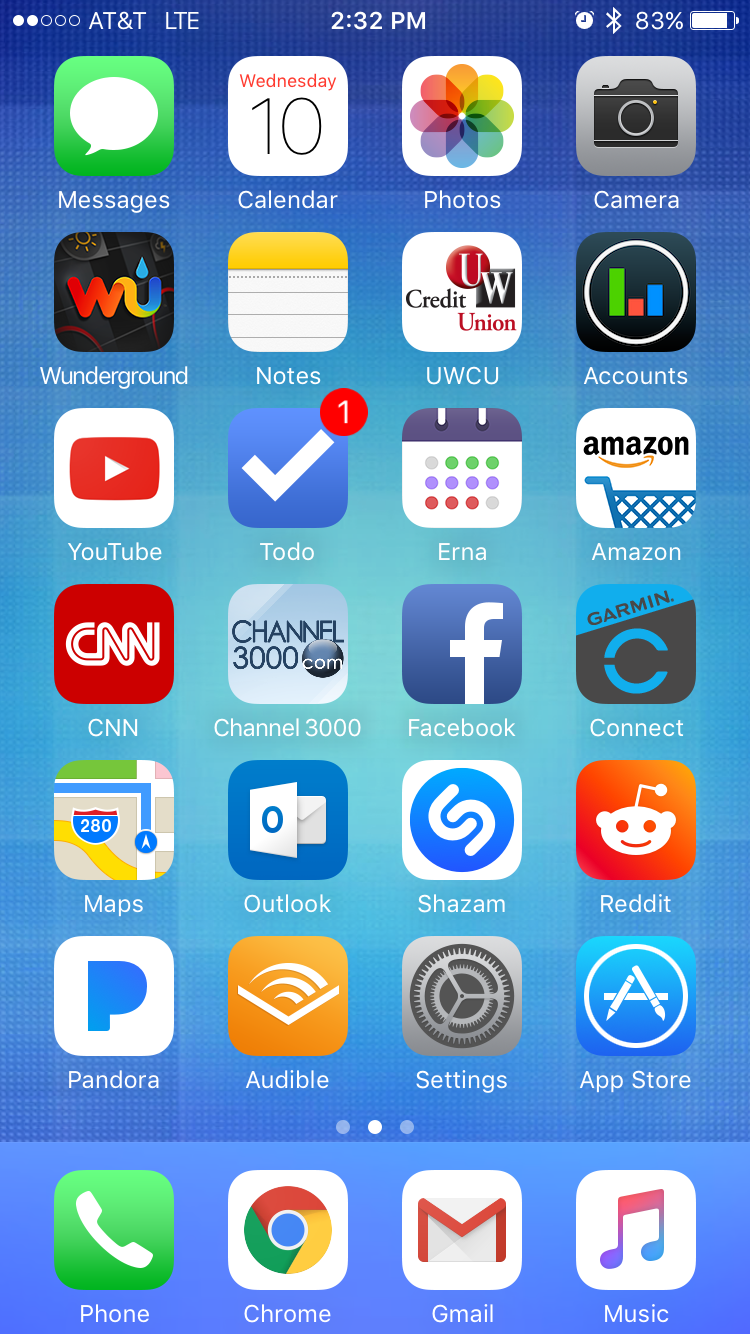Launch the App Store
This screenshot has height=1334, width=750.
coord(636,996)
